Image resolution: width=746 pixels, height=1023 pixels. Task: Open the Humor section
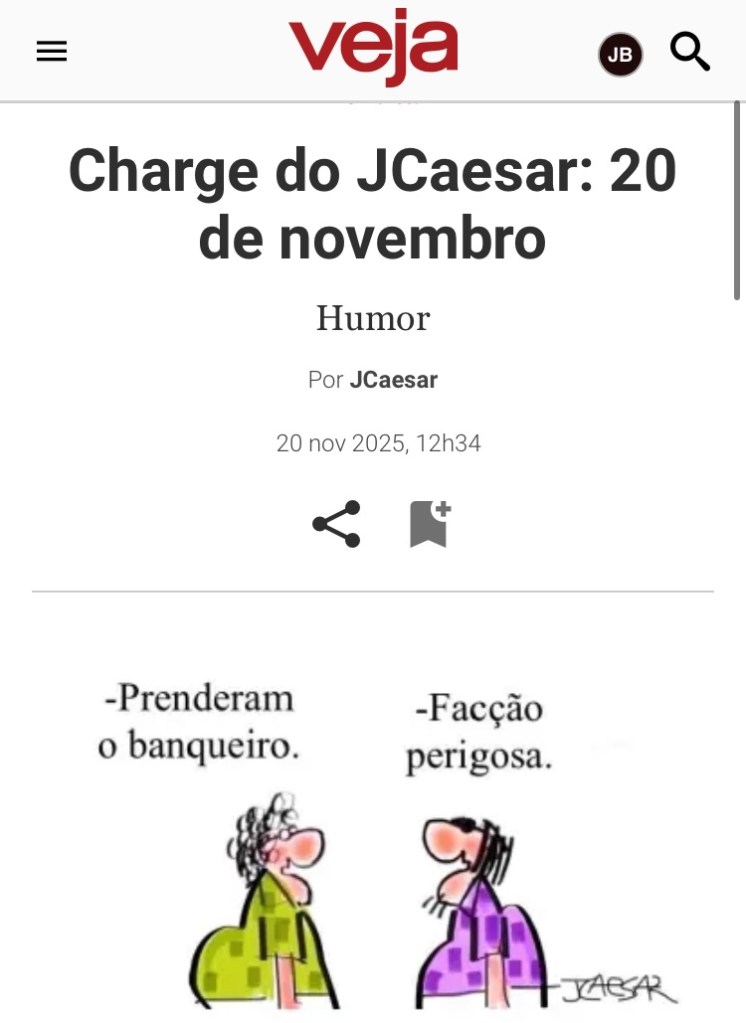pyautogui.click(x=373, y=318)
